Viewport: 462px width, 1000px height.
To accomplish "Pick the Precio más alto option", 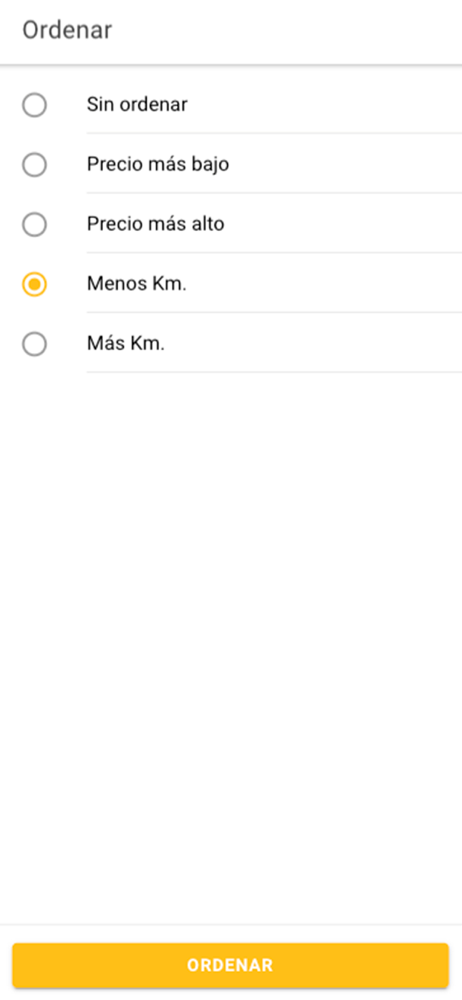I will [231, 224].
